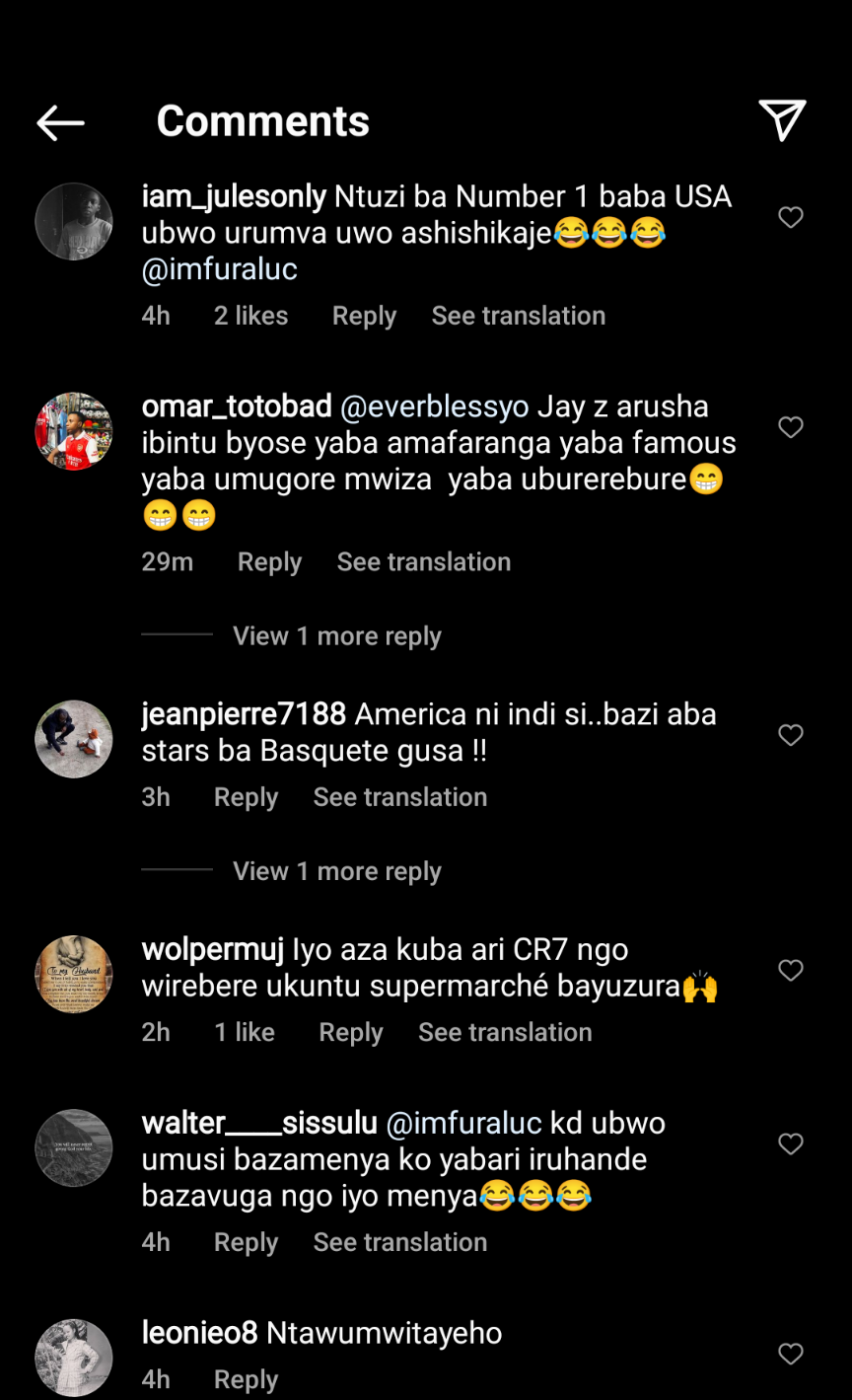Reply to wolpermuj's comment
The width and height of the screenshot is (852, 1400).
click(x=350, y=1033)
